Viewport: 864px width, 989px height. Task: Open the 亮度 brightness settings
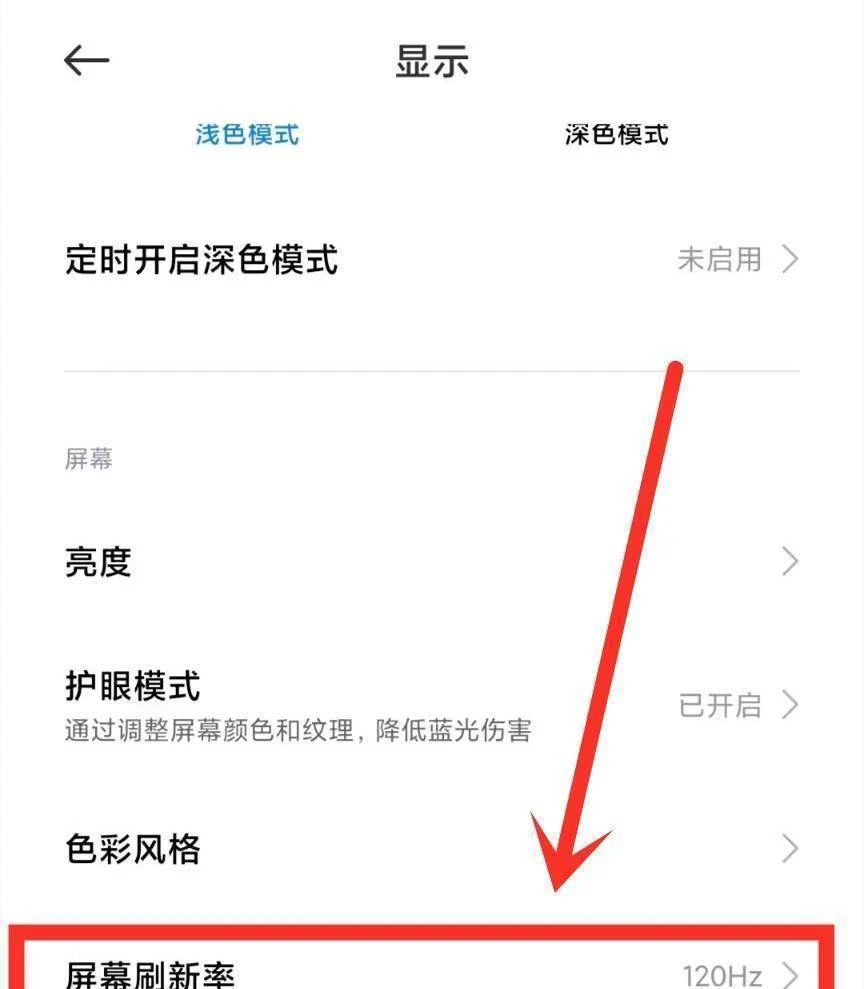[x=430, y=562]
